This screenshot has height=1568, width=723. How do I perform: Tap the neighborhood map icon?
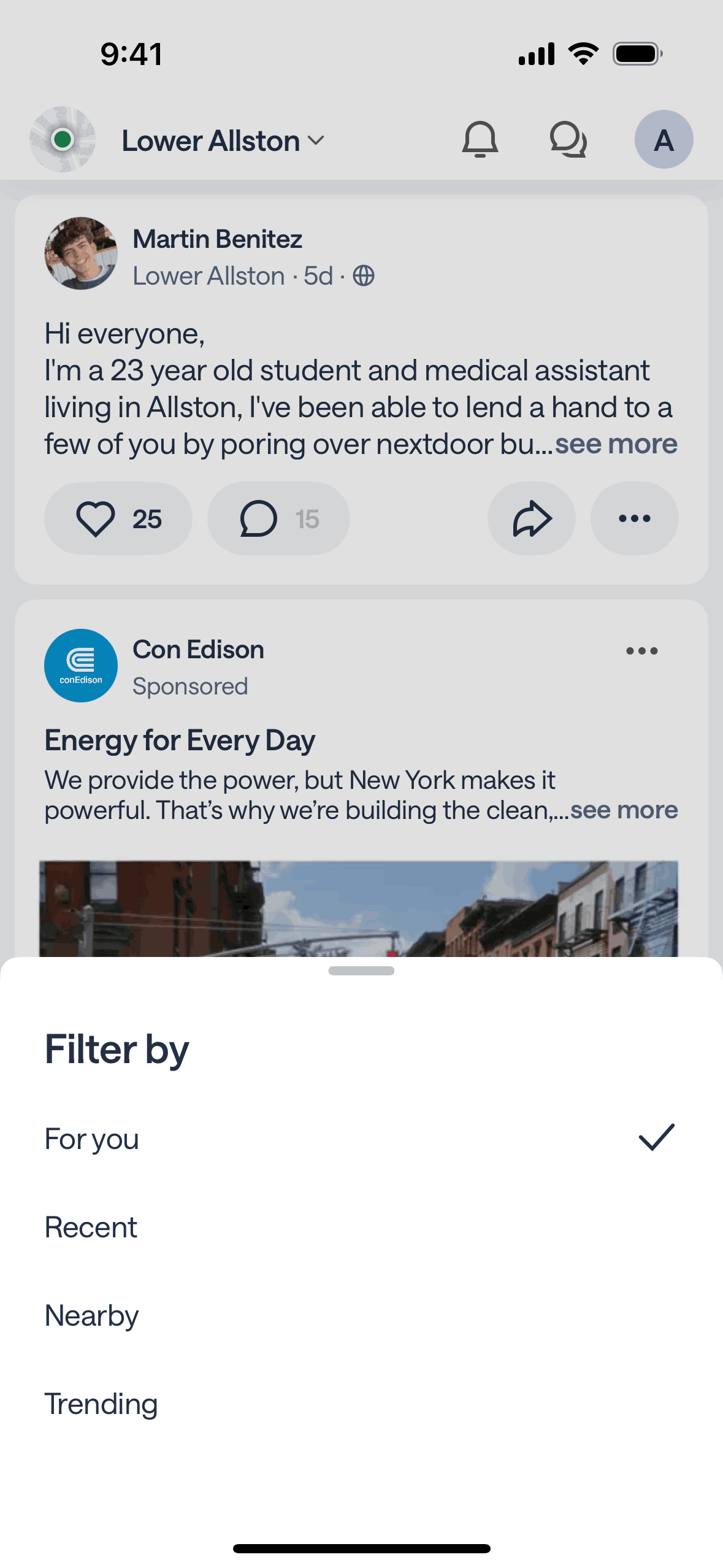pyautogui.click(x=63, y=140)
